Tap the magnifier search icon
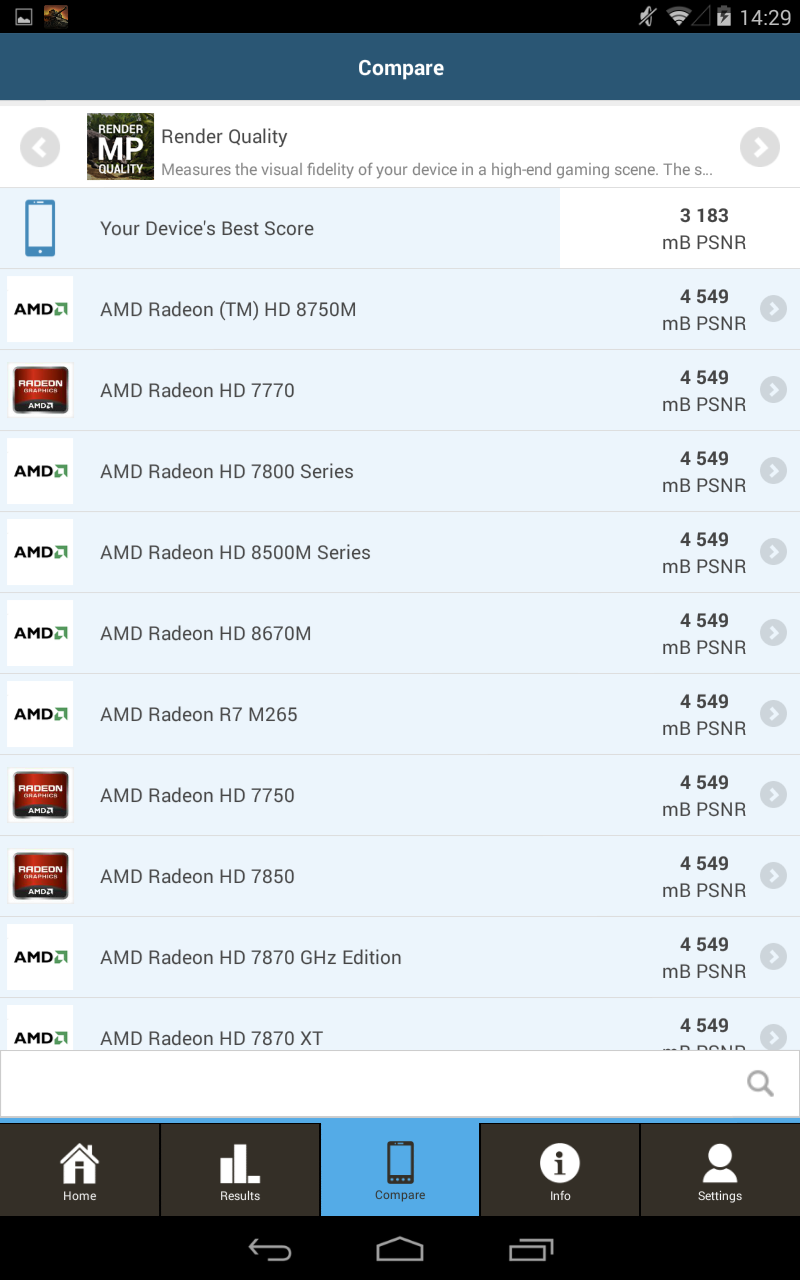This screenshot has height=1280, width=800. 760,1083
